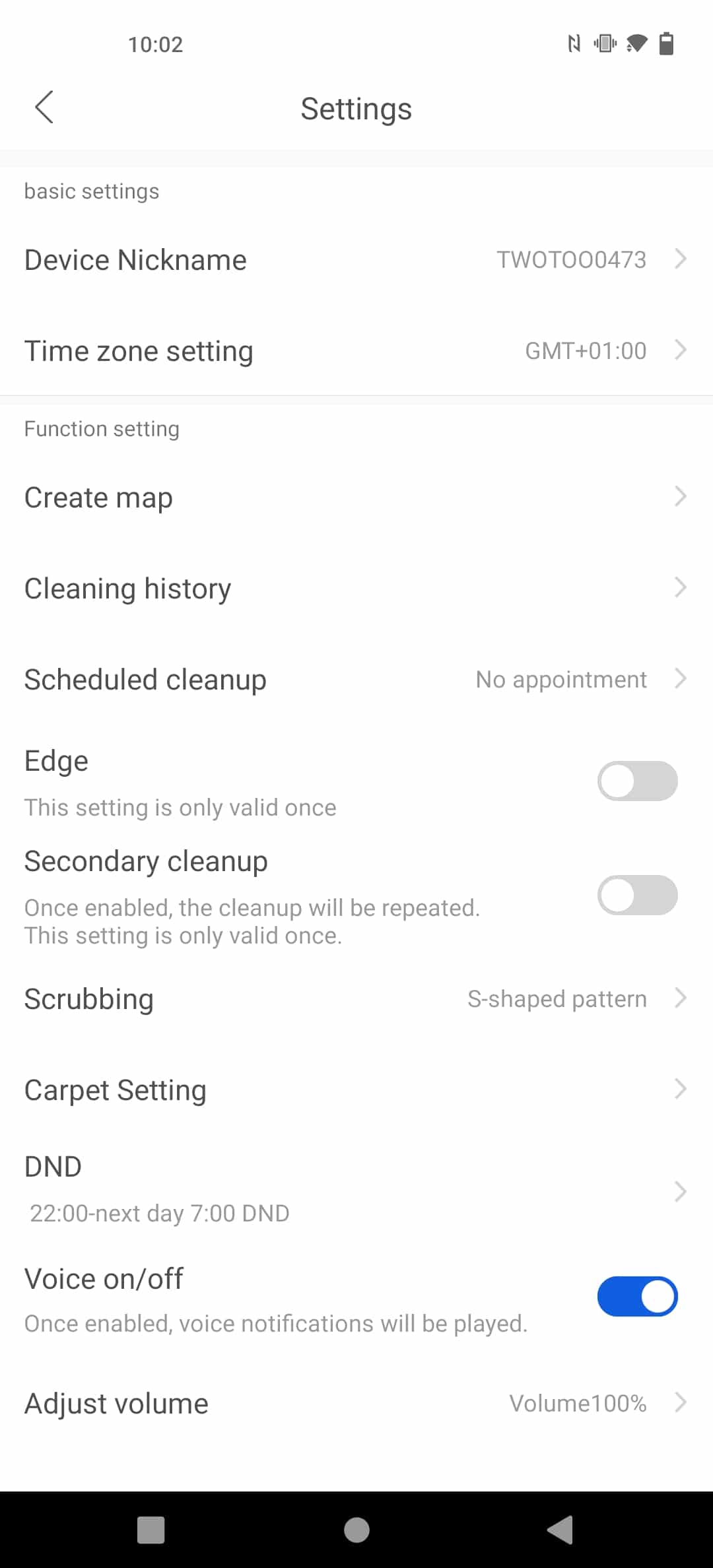Open Scheduled cleanup

pos(356,679)
